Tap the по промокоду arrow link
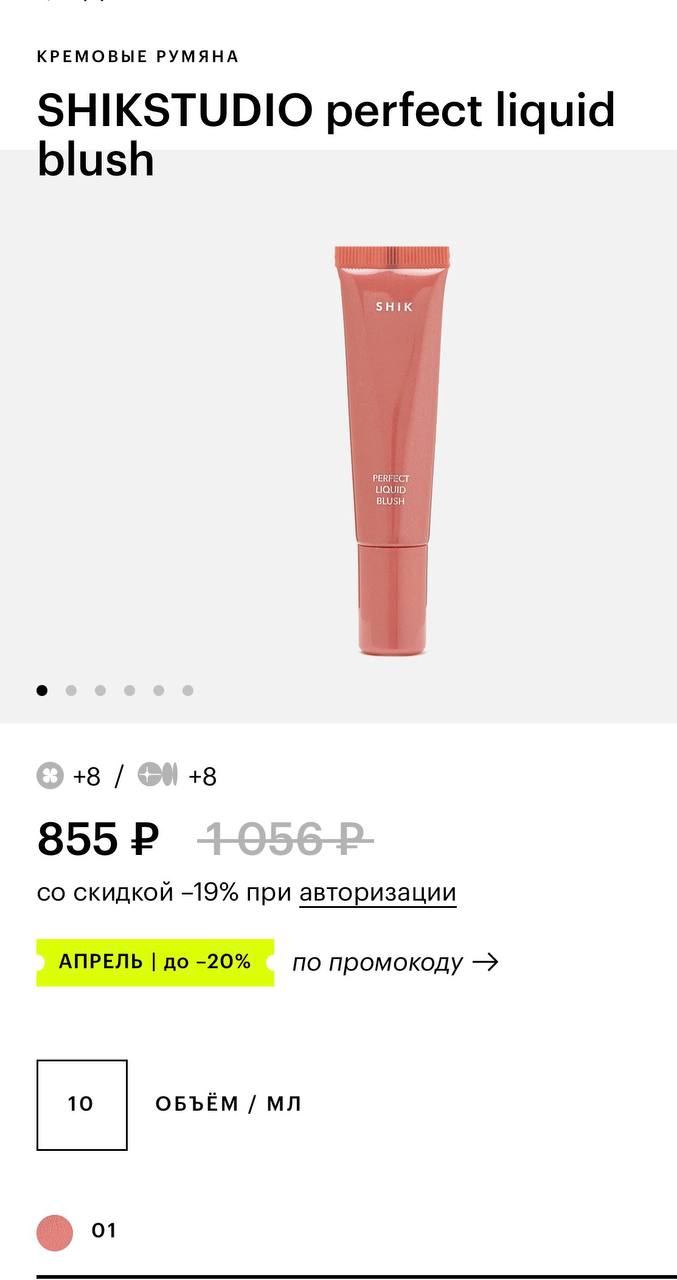This screenshot has height=1280, width=677. click(x=395, y=963)
